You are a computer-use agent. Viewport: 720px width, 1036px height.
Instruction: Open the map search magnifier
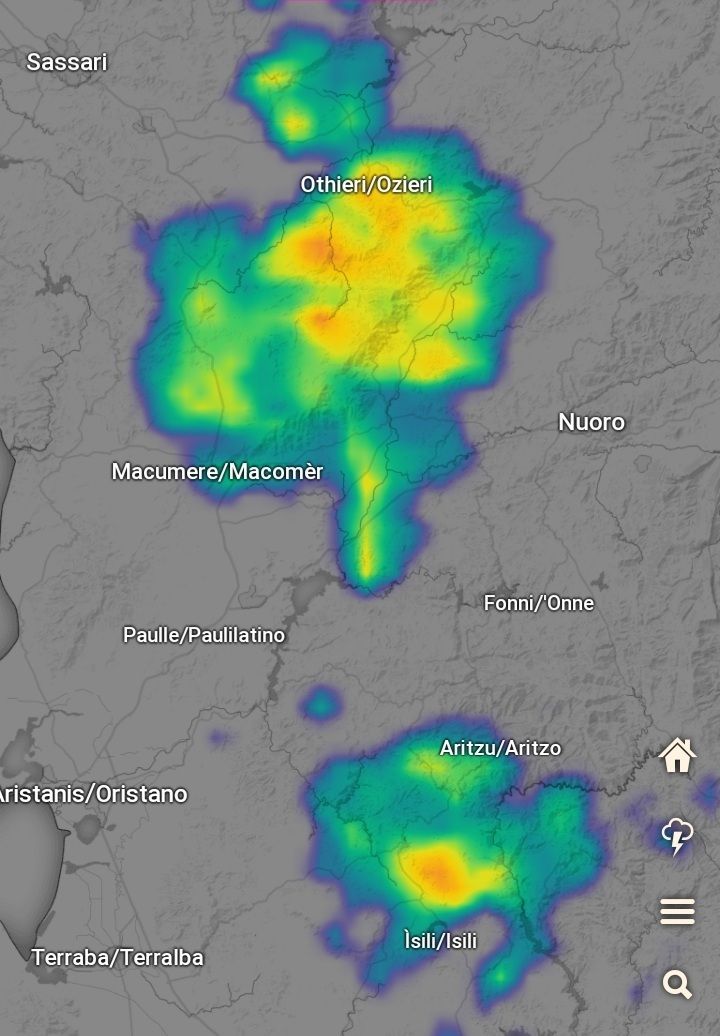point(677,984)
